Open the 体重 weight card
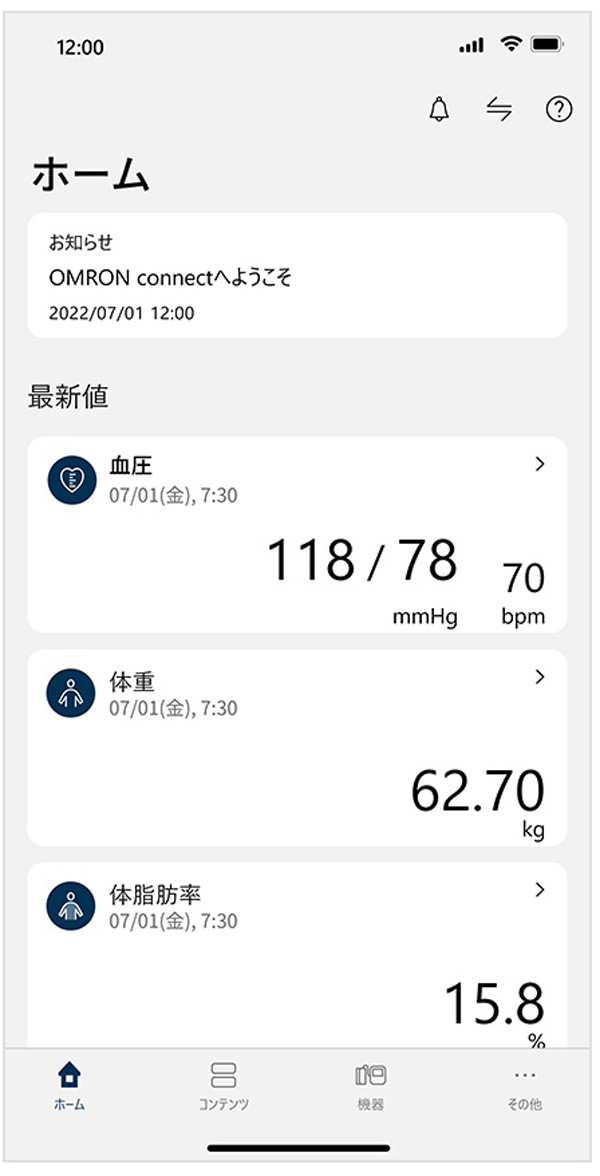 click(297, 748)
